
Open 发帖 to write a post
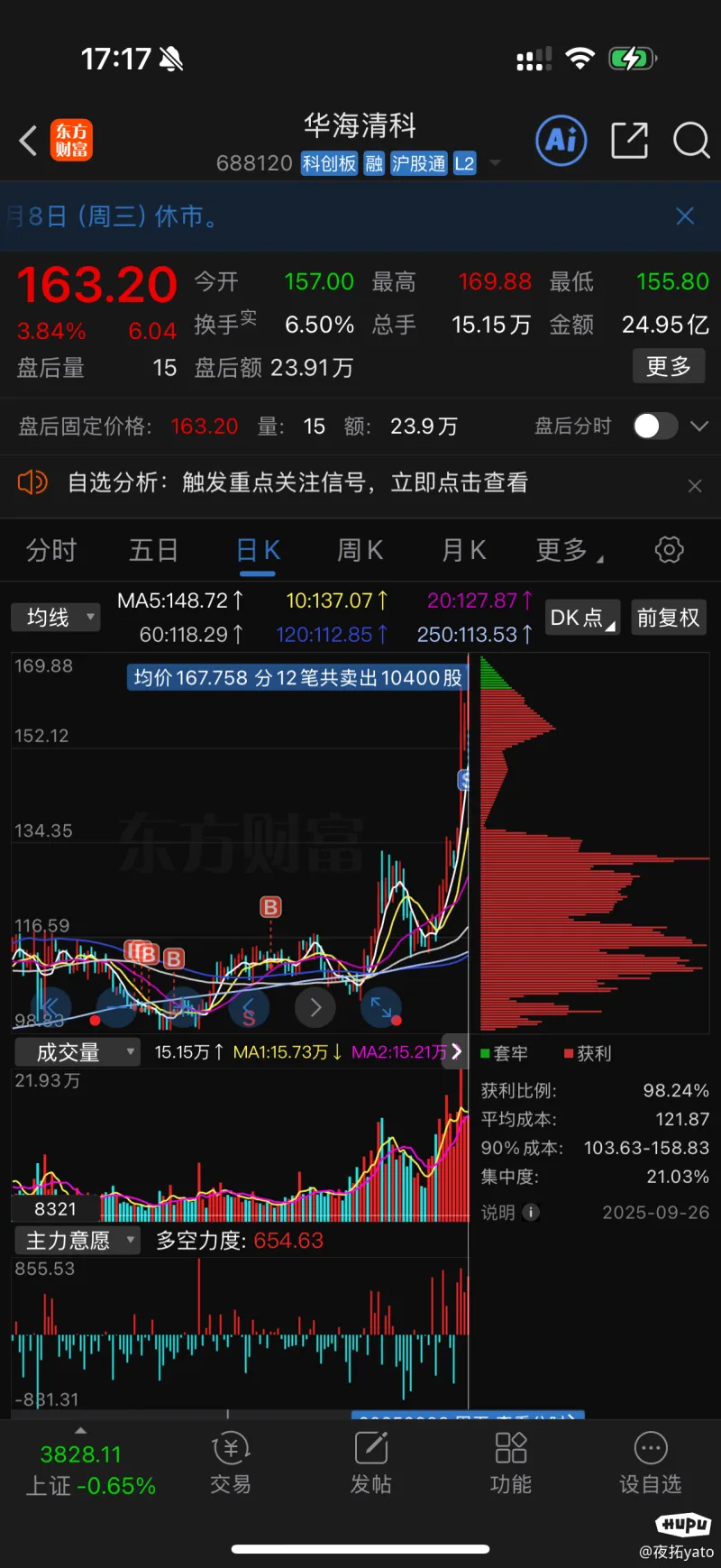pos(370,1464)
